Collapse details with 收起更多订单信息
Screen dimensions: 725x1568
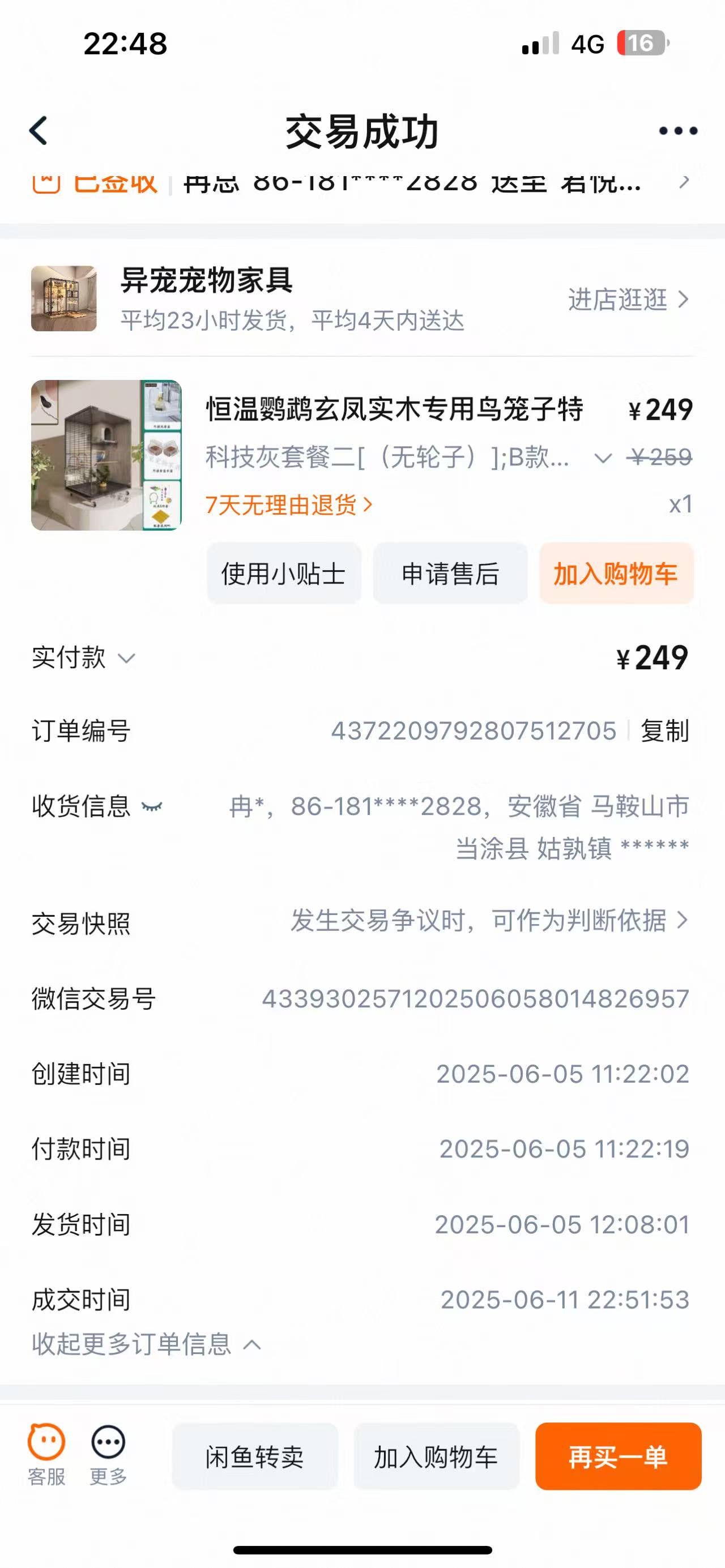[x=146, y=1344]
